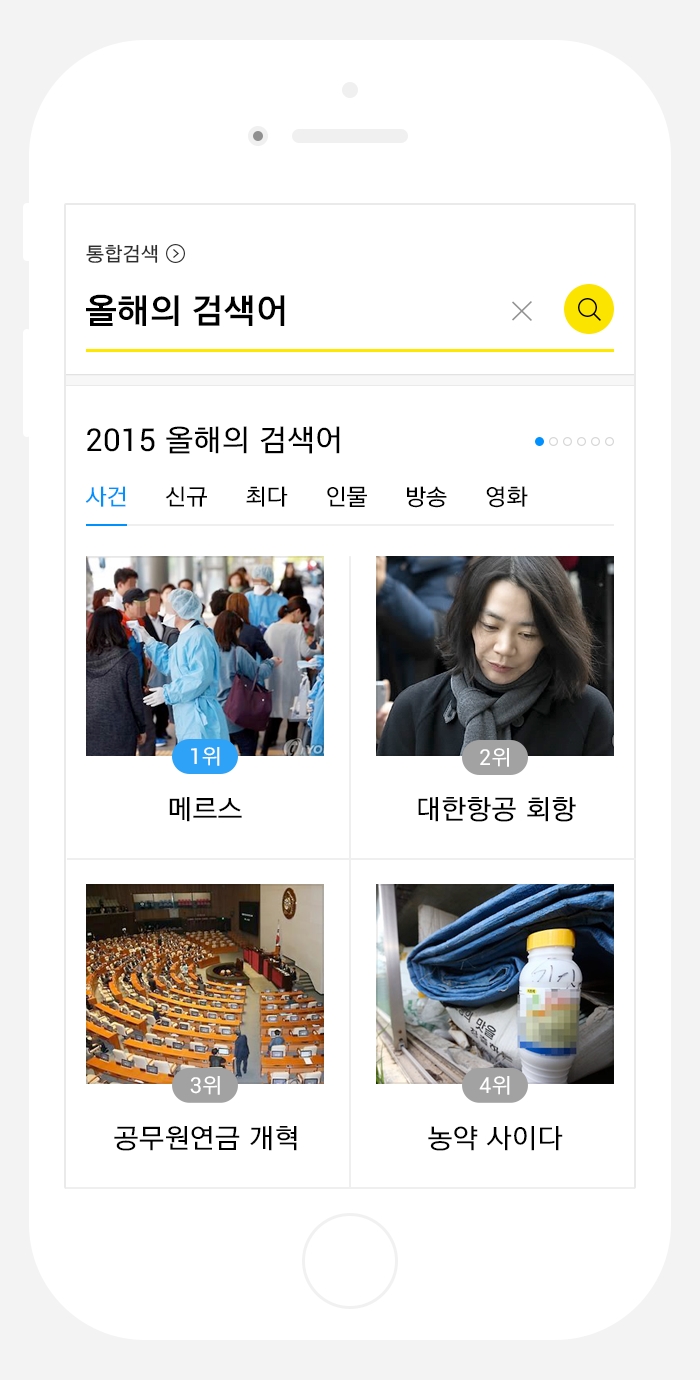The image size is (700, 1380).
Task: Open the 2위 대한항공 회항 card
Action: click(495, 690)
